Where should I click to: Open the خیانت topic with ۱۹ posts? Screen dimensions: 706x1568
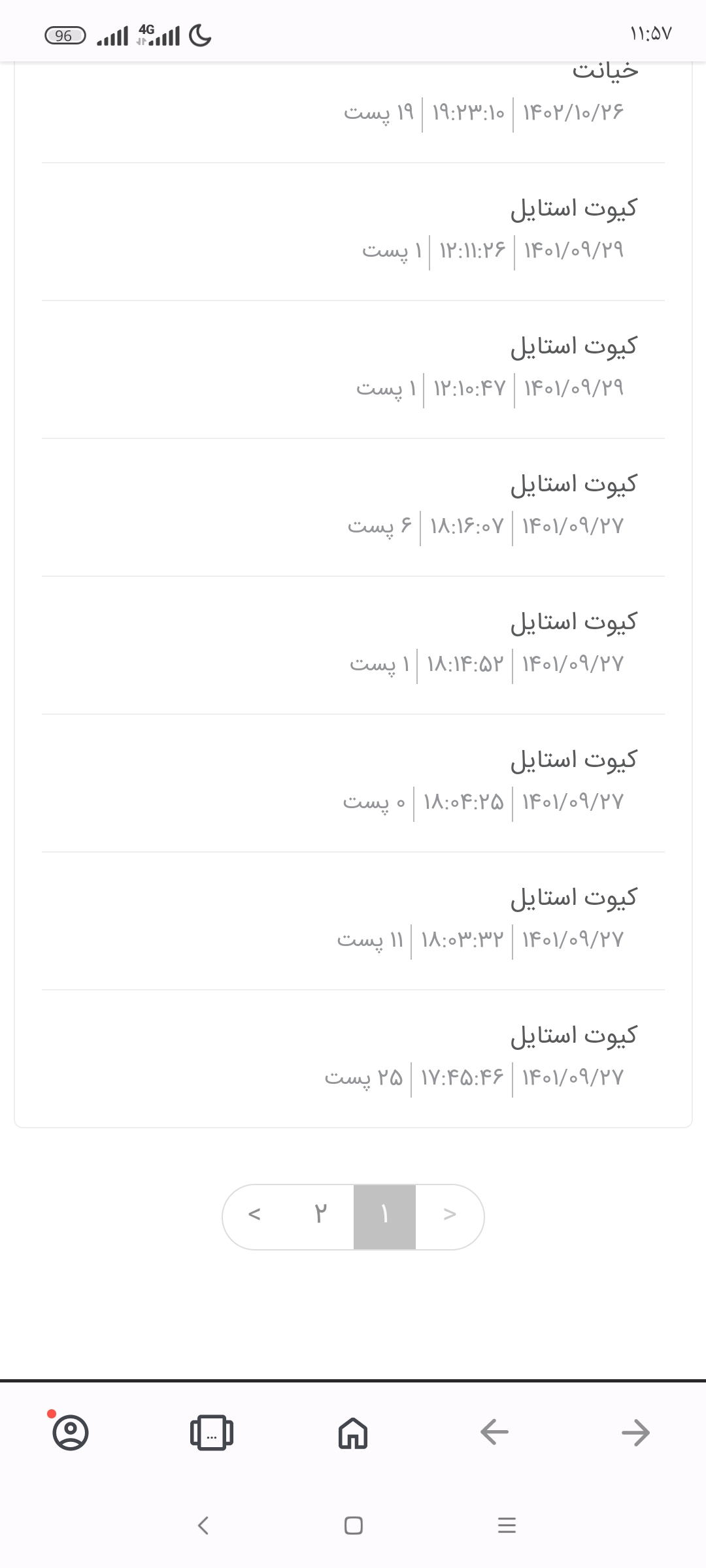[x=605, y=71]
